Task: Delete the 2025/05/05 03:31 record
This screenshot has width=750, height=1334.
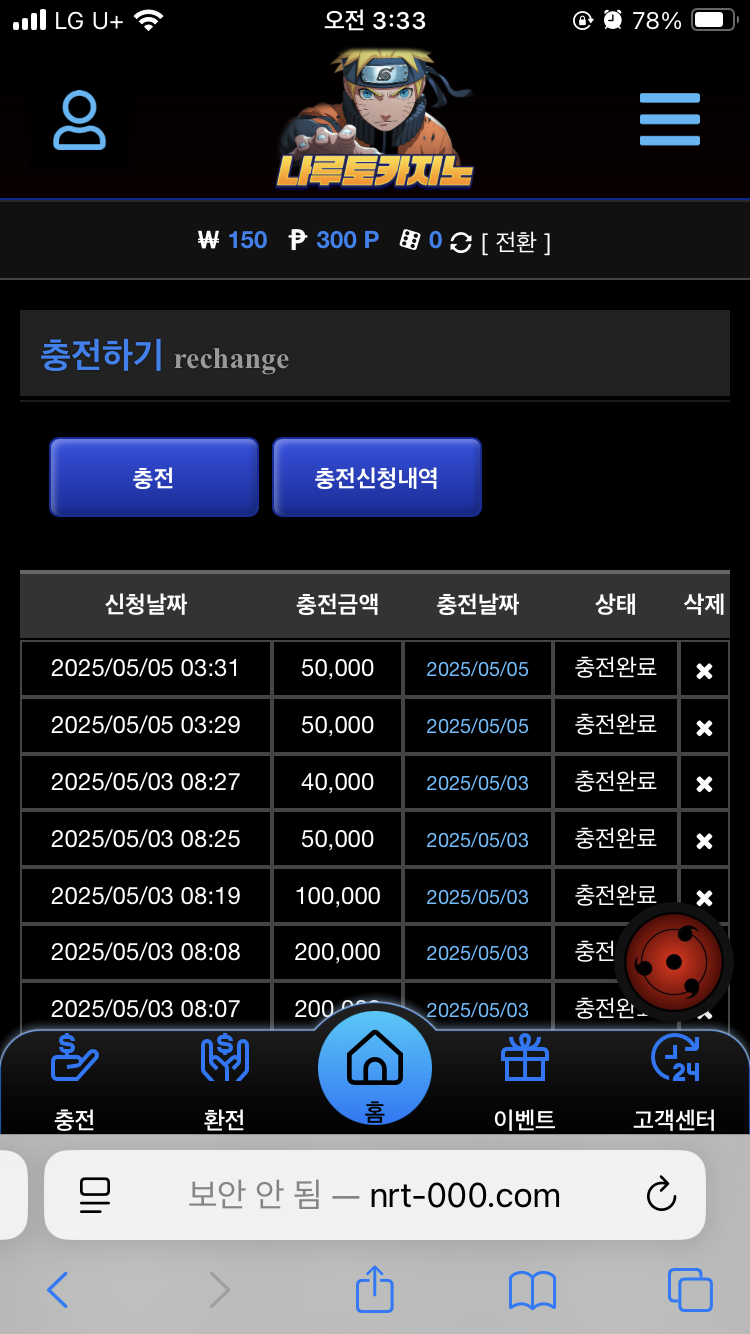Action: tap(704, 670)
